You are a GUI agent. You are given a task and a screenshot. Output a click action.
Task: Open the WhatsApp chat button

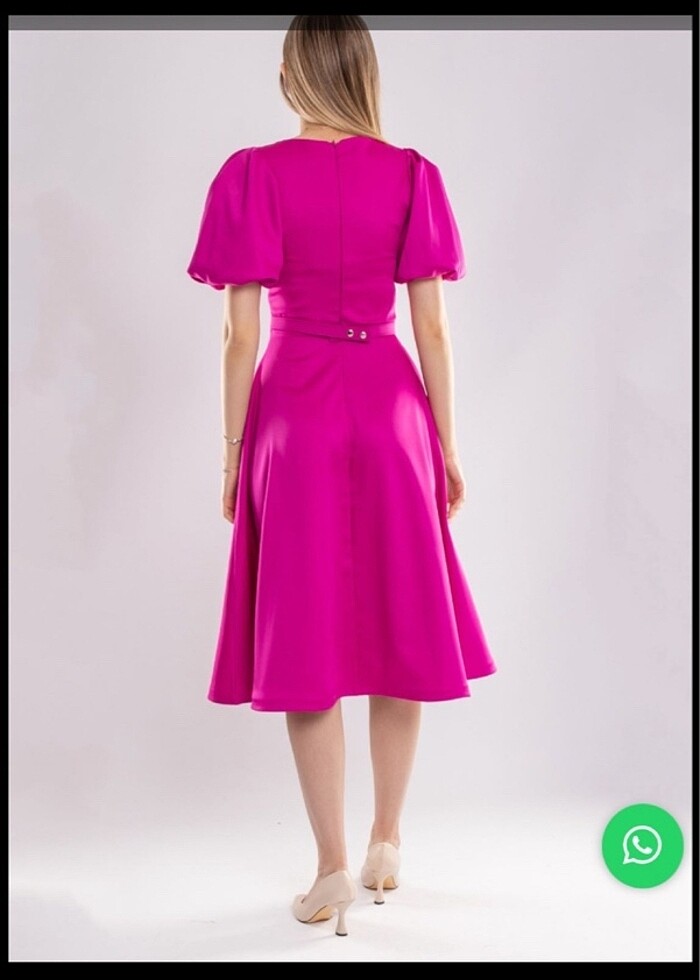pyautogui.click(x=642, y=845)
